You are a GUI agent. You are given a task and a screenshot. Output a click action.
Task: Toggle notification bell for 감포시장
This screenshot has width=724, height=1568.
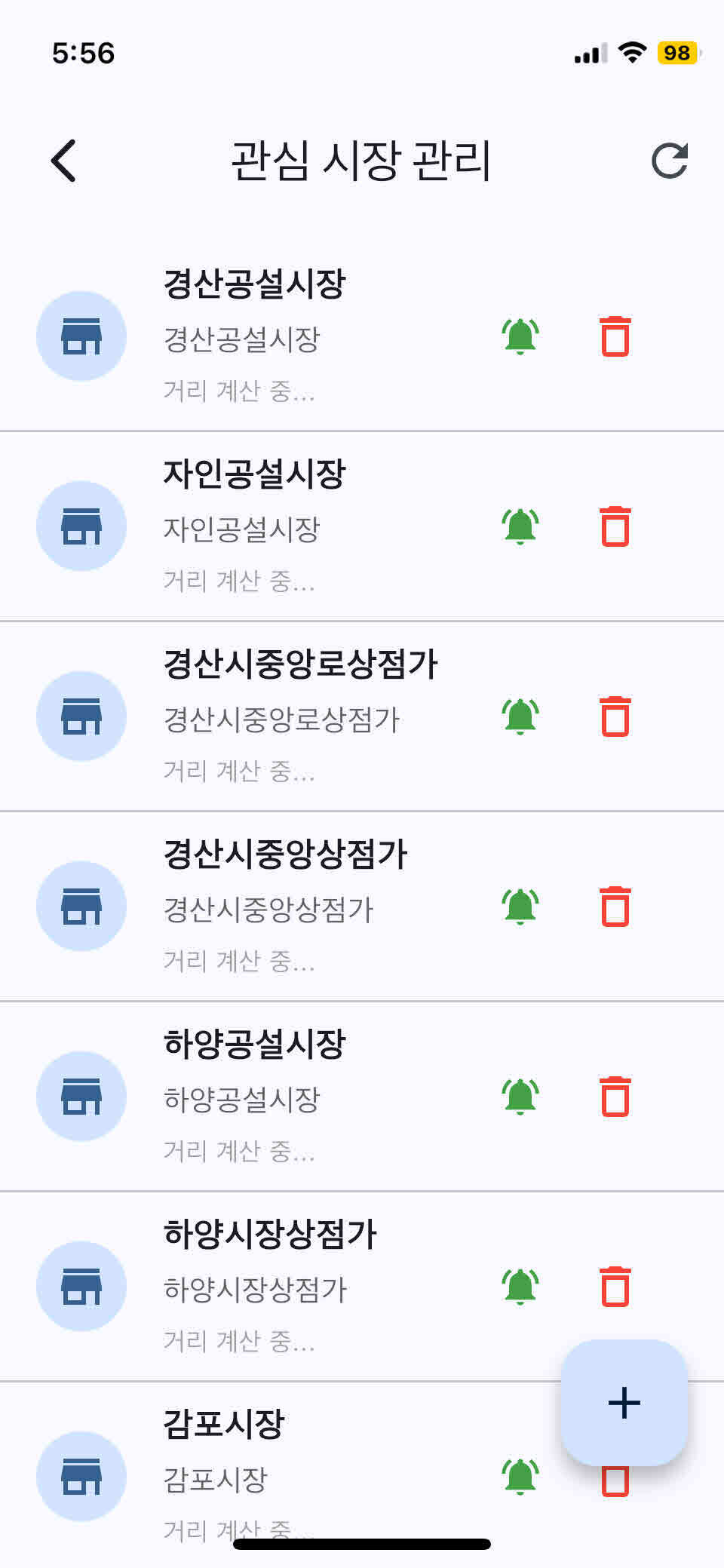tap(520, 1477)
